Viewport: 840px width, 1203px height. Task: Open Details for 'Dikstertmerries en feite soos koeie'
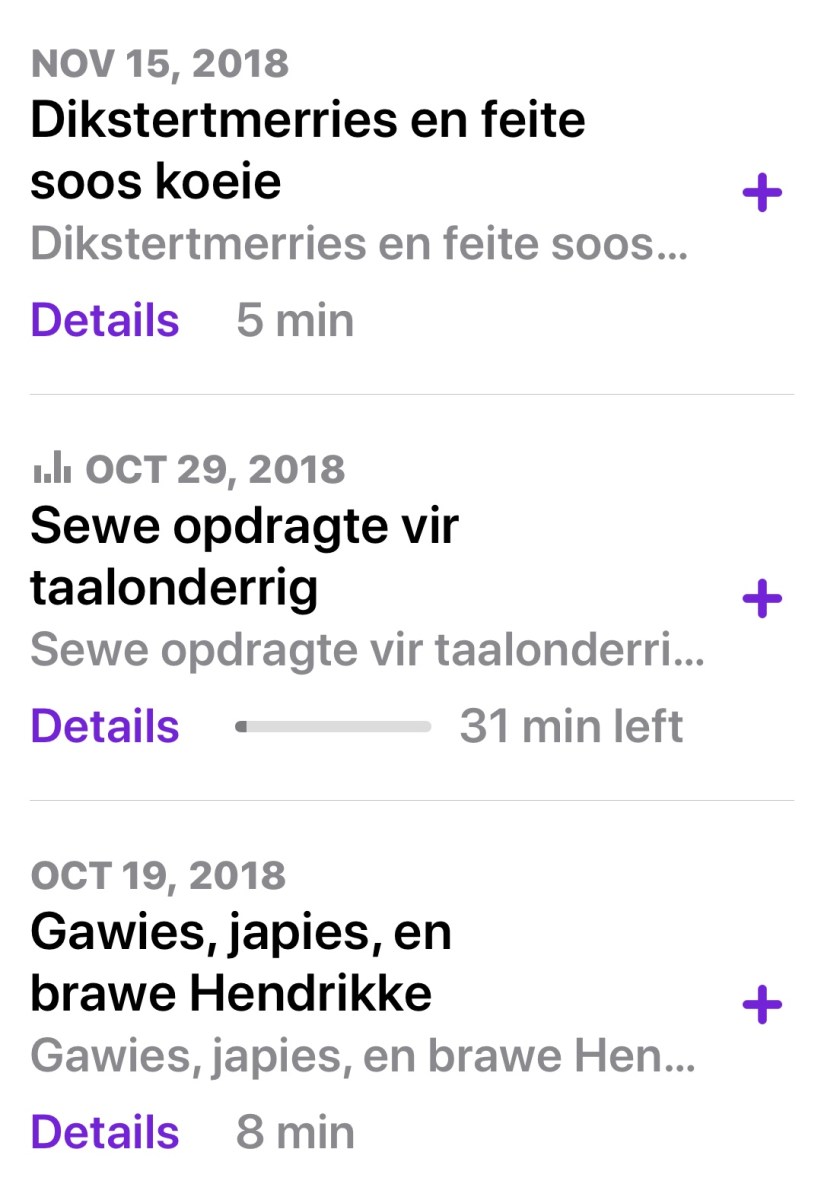coord(105,321)
